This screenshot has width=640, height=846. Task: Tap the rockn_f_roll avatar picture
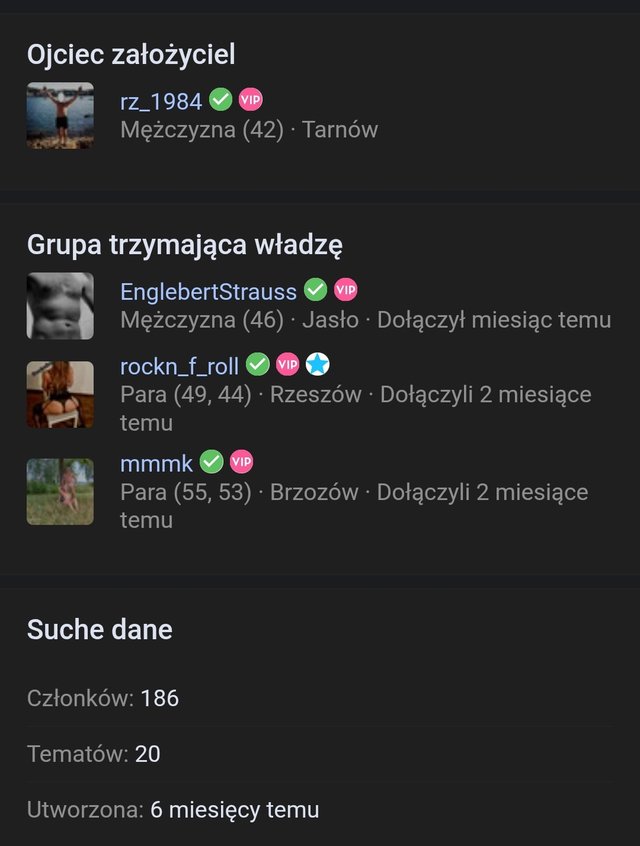point(60,394)
